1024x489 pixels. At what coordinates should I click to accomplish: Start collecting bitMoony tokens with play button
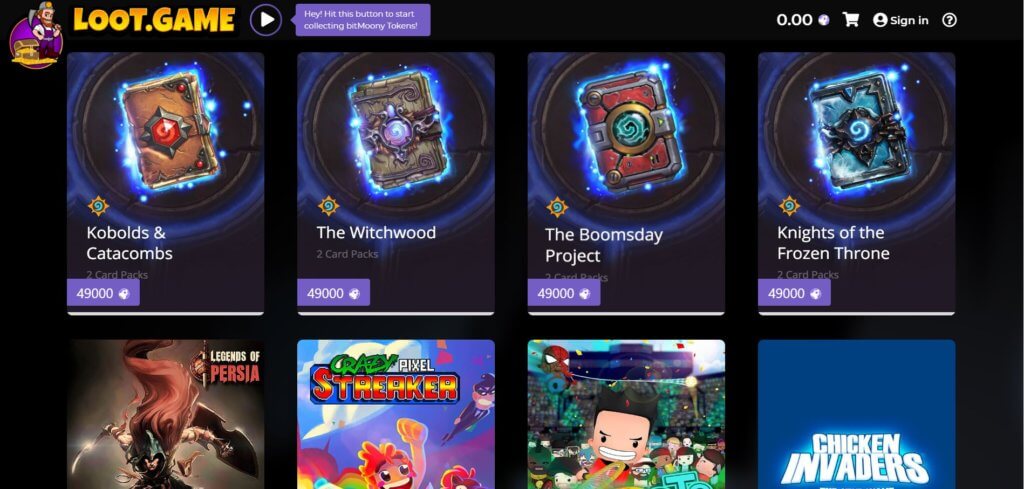coord(265,19)
